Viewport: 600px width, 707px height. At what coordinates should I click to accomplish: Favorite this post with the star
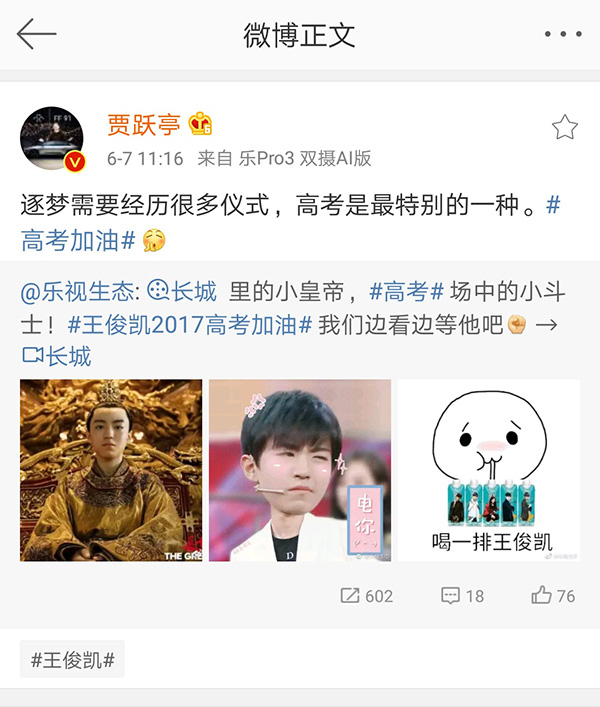(565, 127)
